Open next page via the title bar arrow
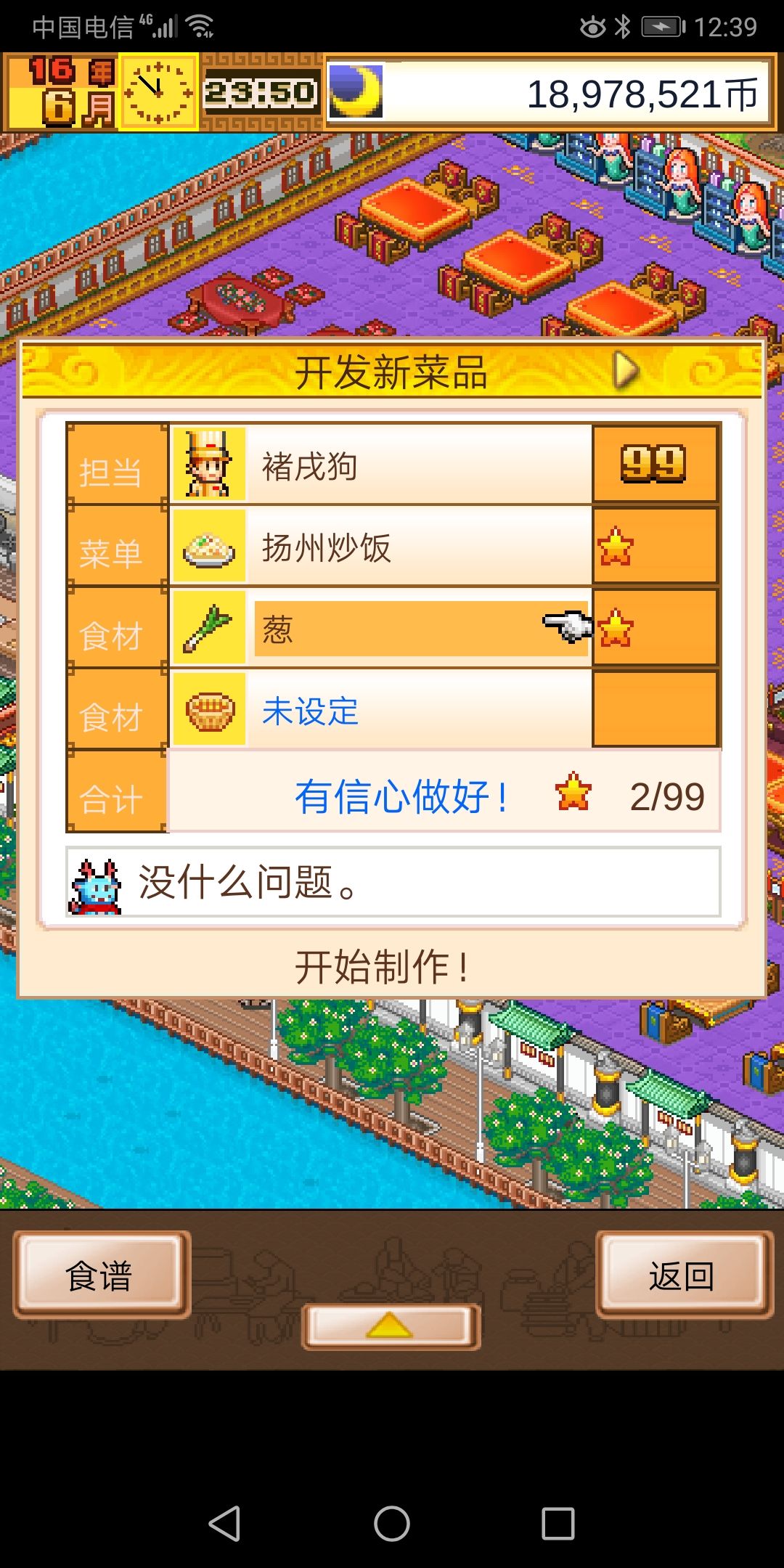This screenshot has width=784, height=1568. 626,370
